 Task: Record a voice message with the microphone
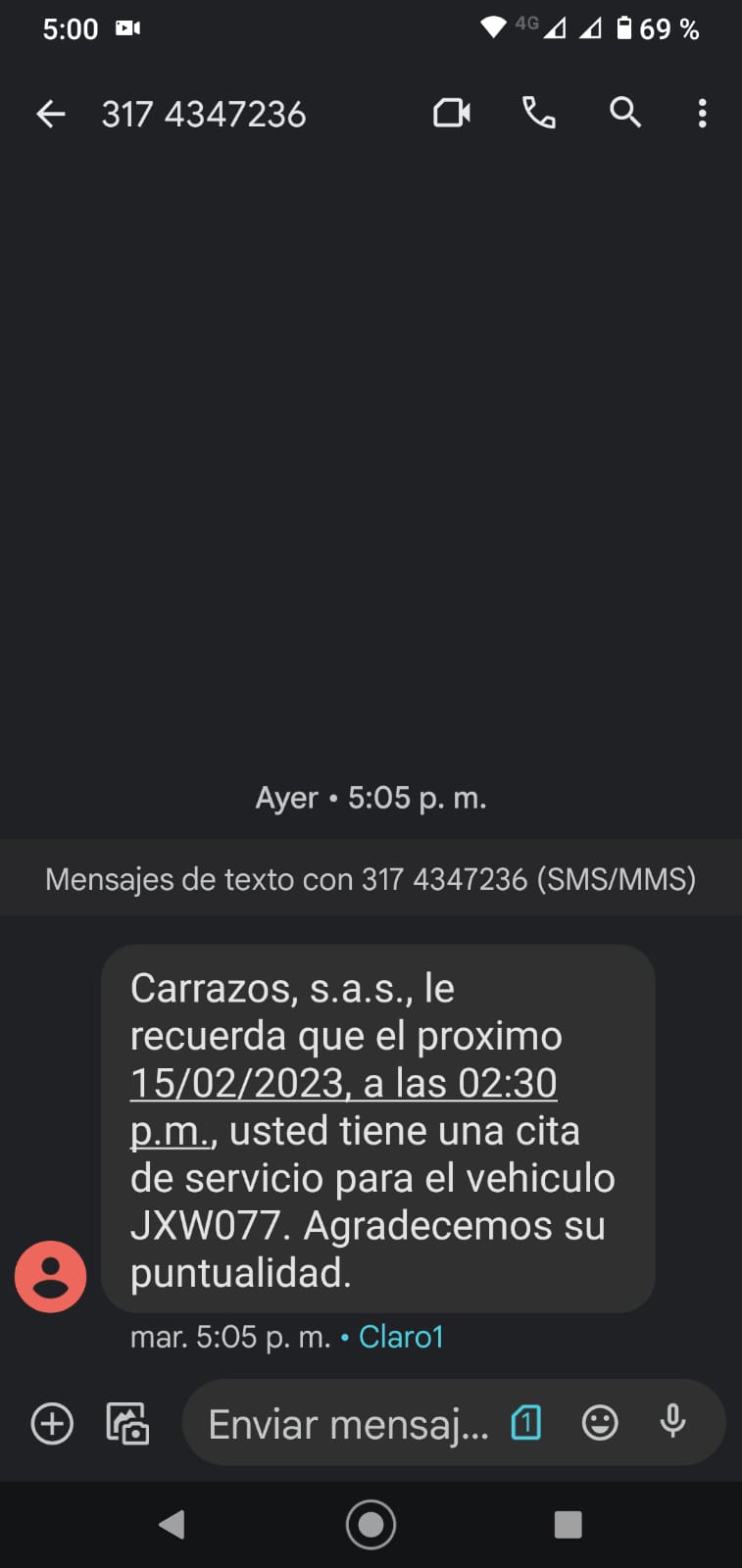coord(672,1422)
